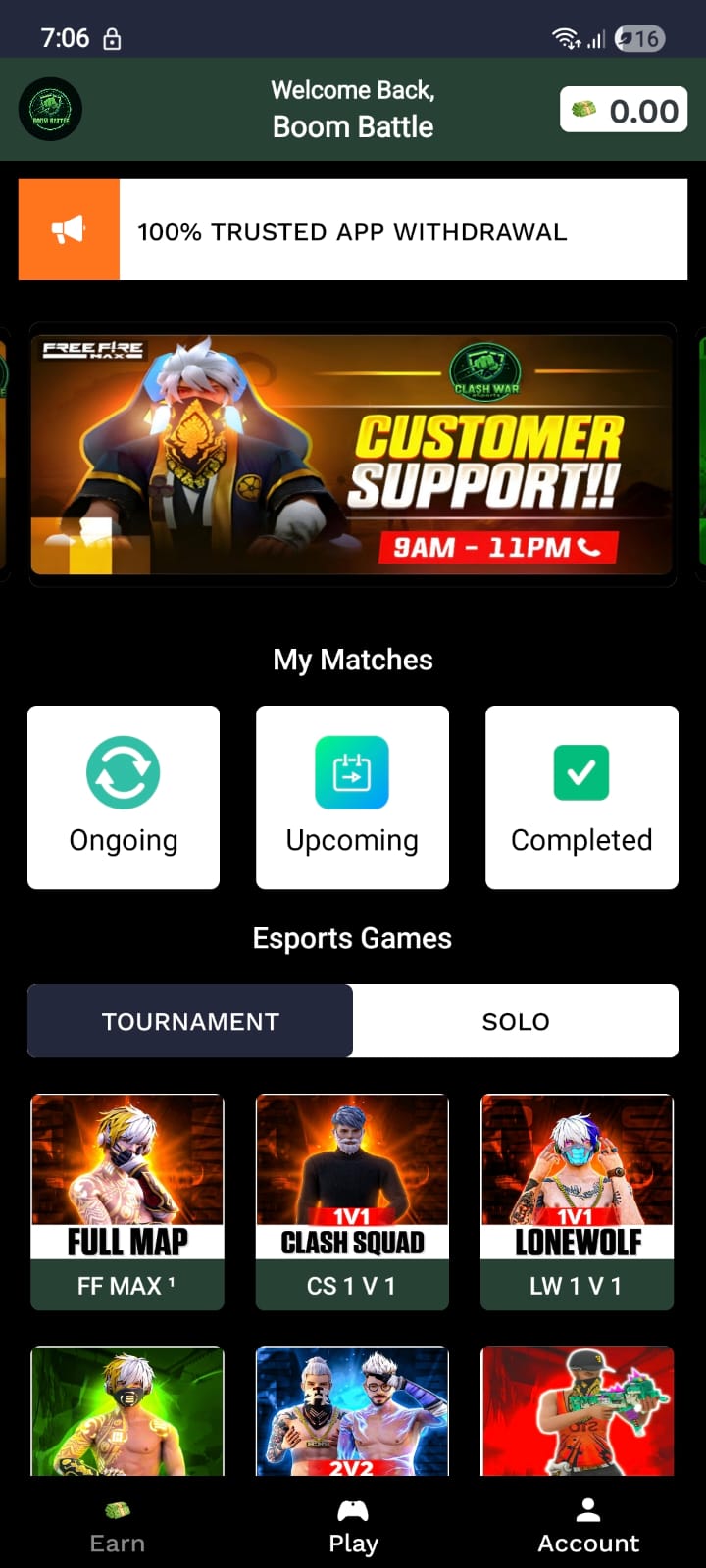View Ongoing matches
This screenshot has width=706, height=1568.
click(x=124, y=797)
